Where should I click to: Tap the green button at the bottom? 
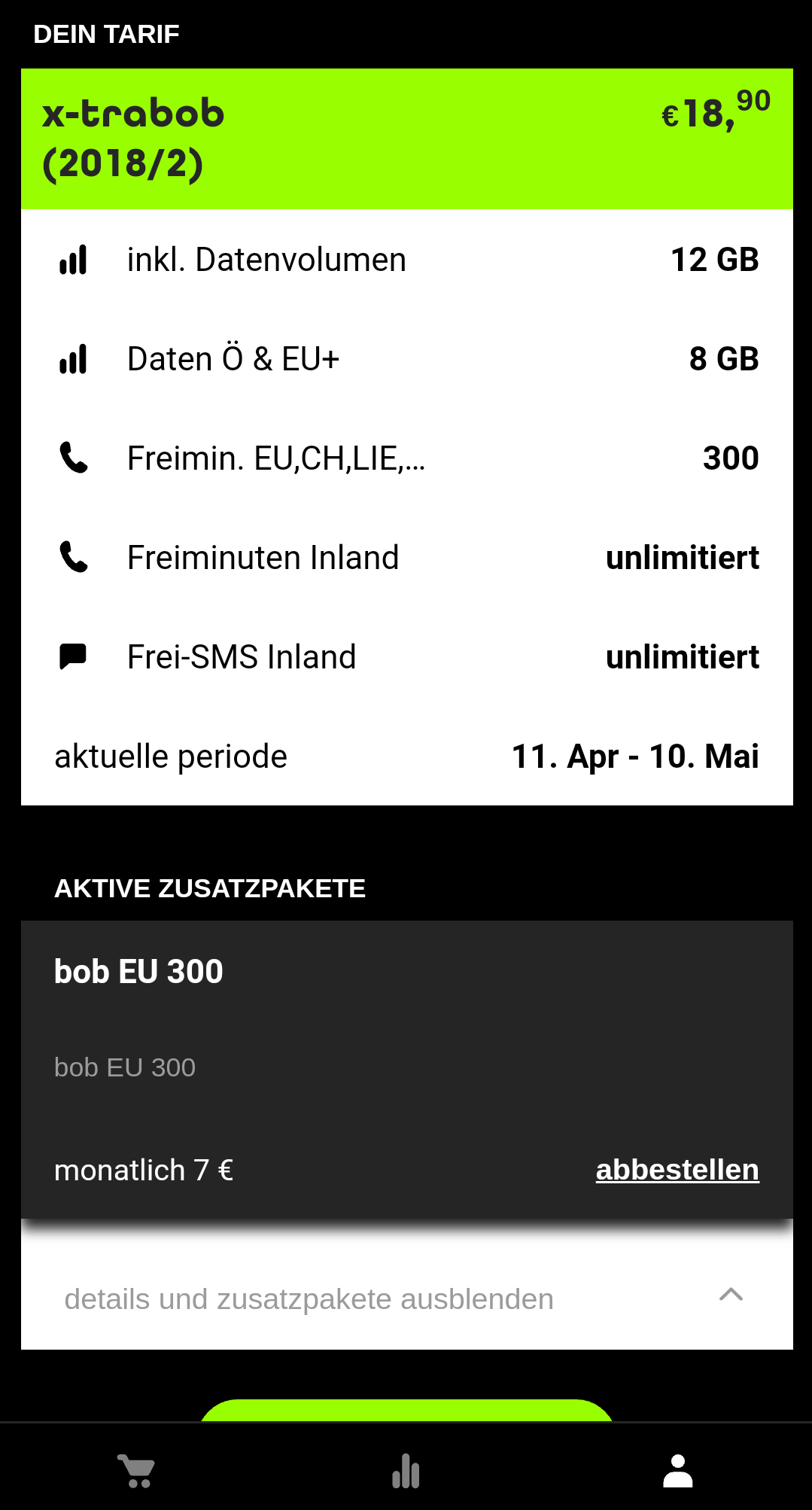point(406,1411)
